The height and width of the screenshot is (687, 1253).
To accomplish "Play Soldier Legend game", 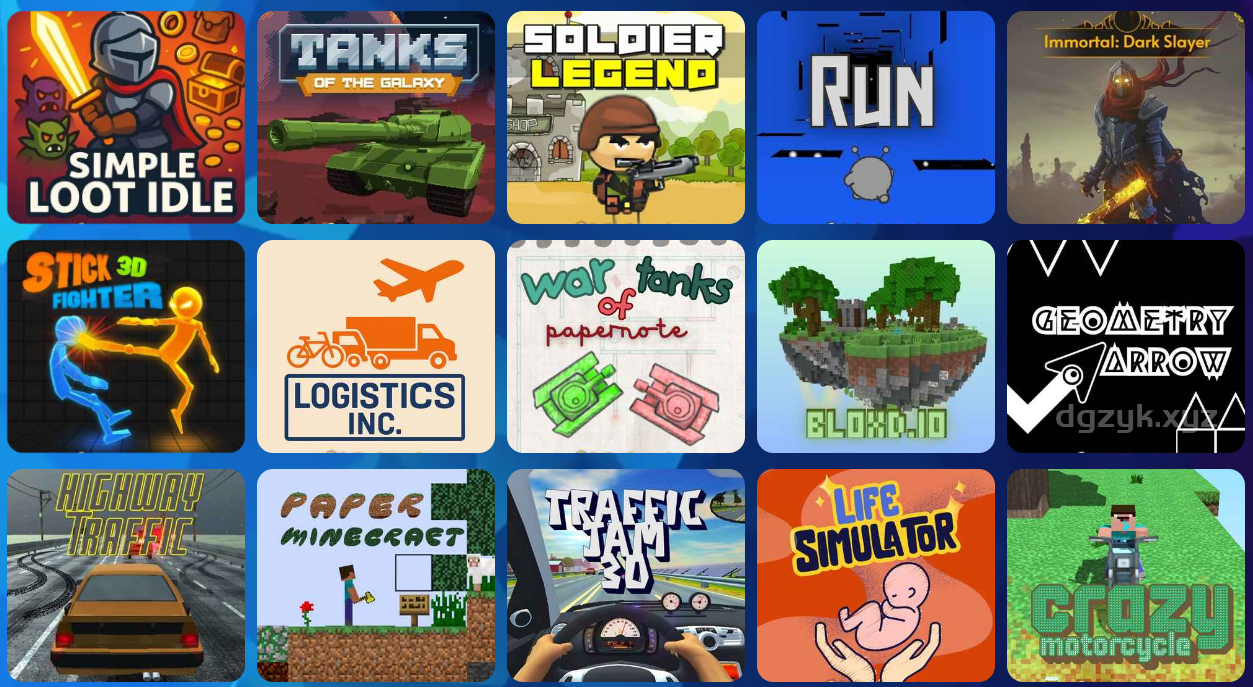I will tap(626, 117).
